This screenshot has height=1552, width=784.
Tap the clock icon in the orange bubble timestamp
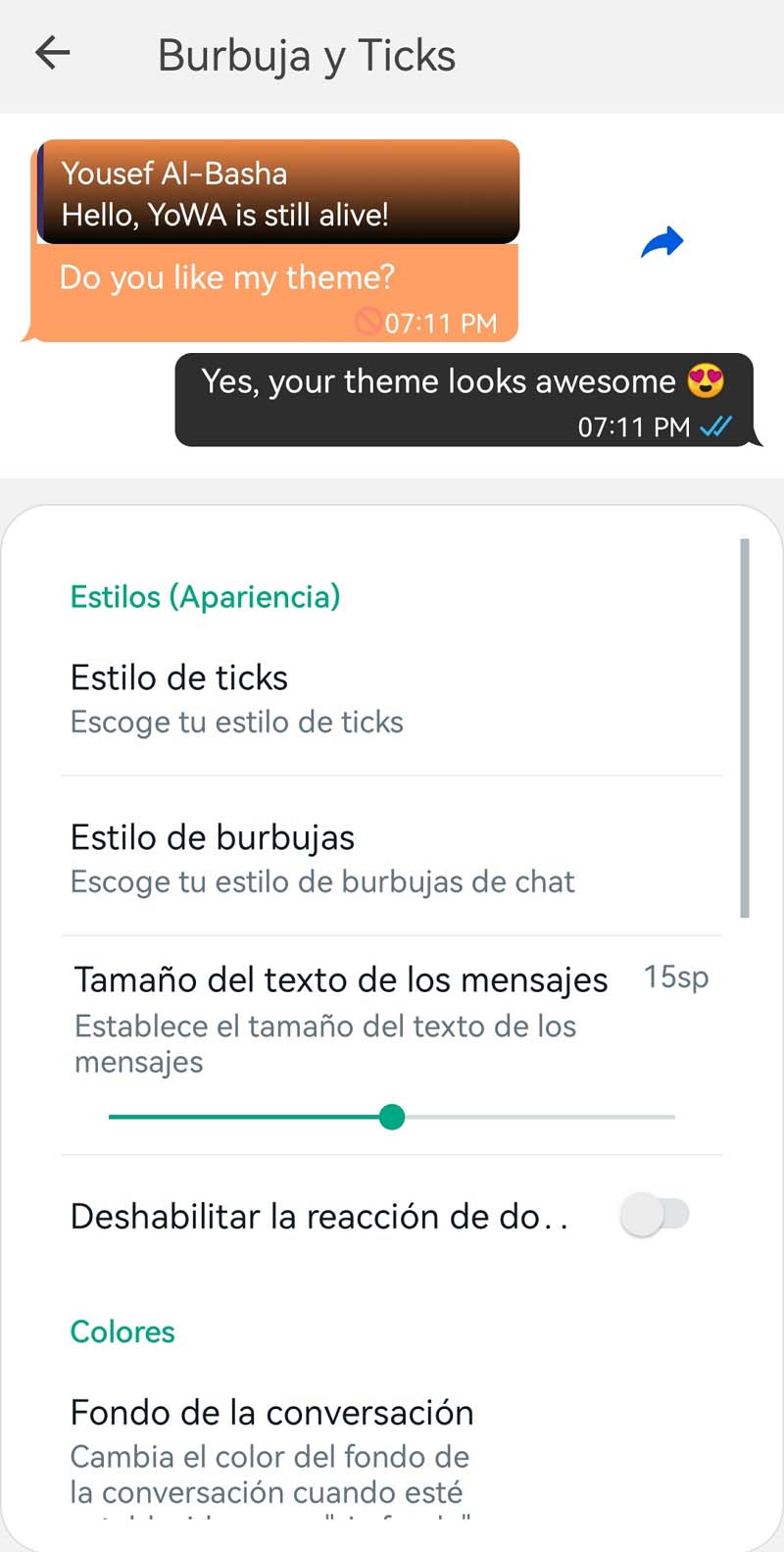(370, 323)
